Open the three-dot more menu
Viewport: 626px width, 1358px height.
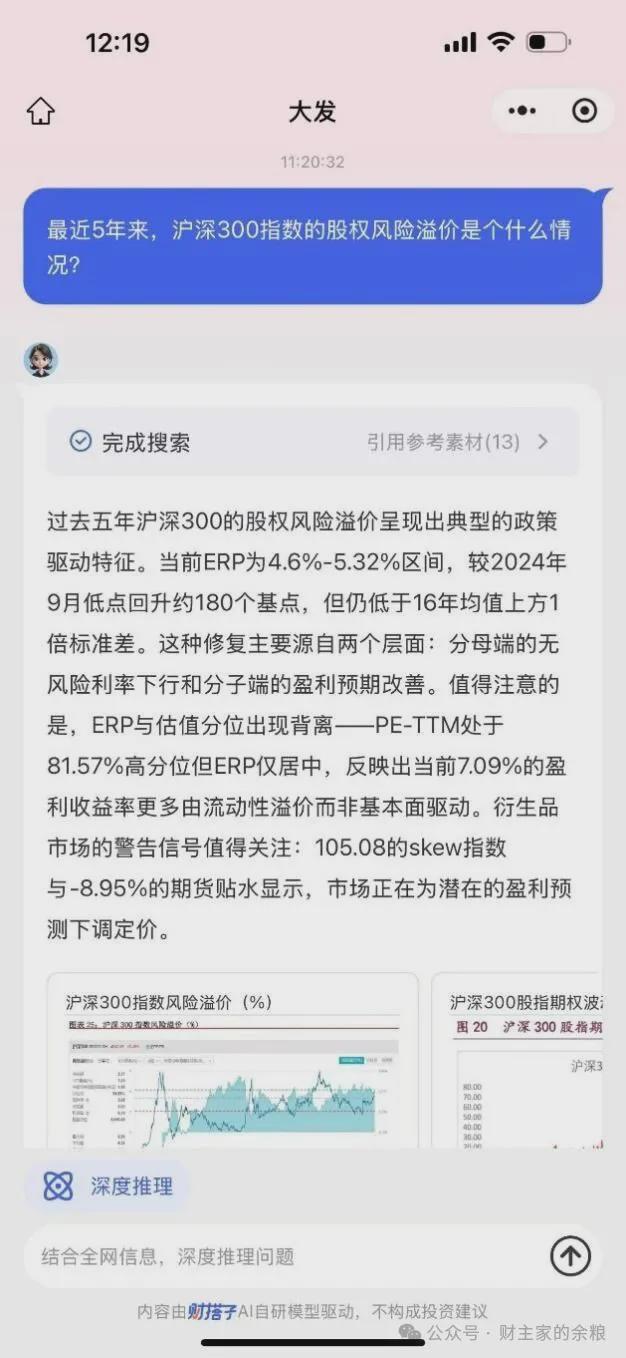522,111
